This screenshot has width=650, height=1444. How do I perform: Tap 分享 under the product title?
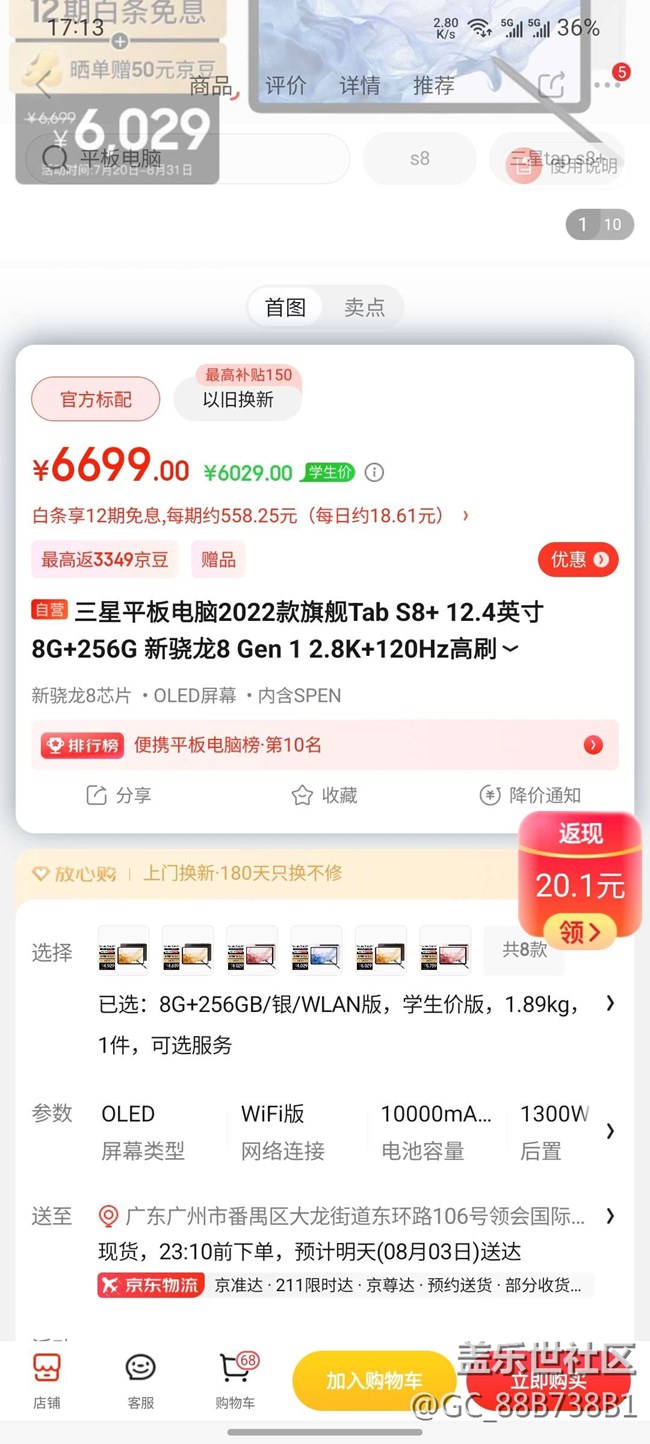(119, 795)
